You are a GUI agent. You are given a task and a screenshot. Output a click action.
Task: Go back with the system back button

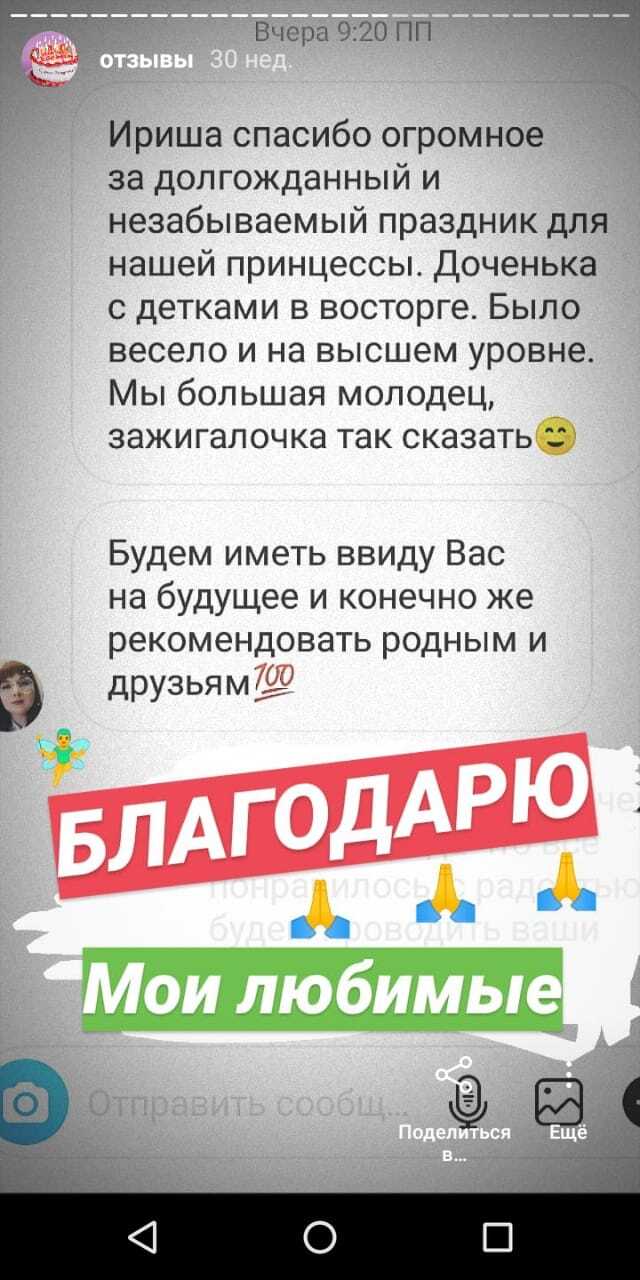(x=142, y=1237)
